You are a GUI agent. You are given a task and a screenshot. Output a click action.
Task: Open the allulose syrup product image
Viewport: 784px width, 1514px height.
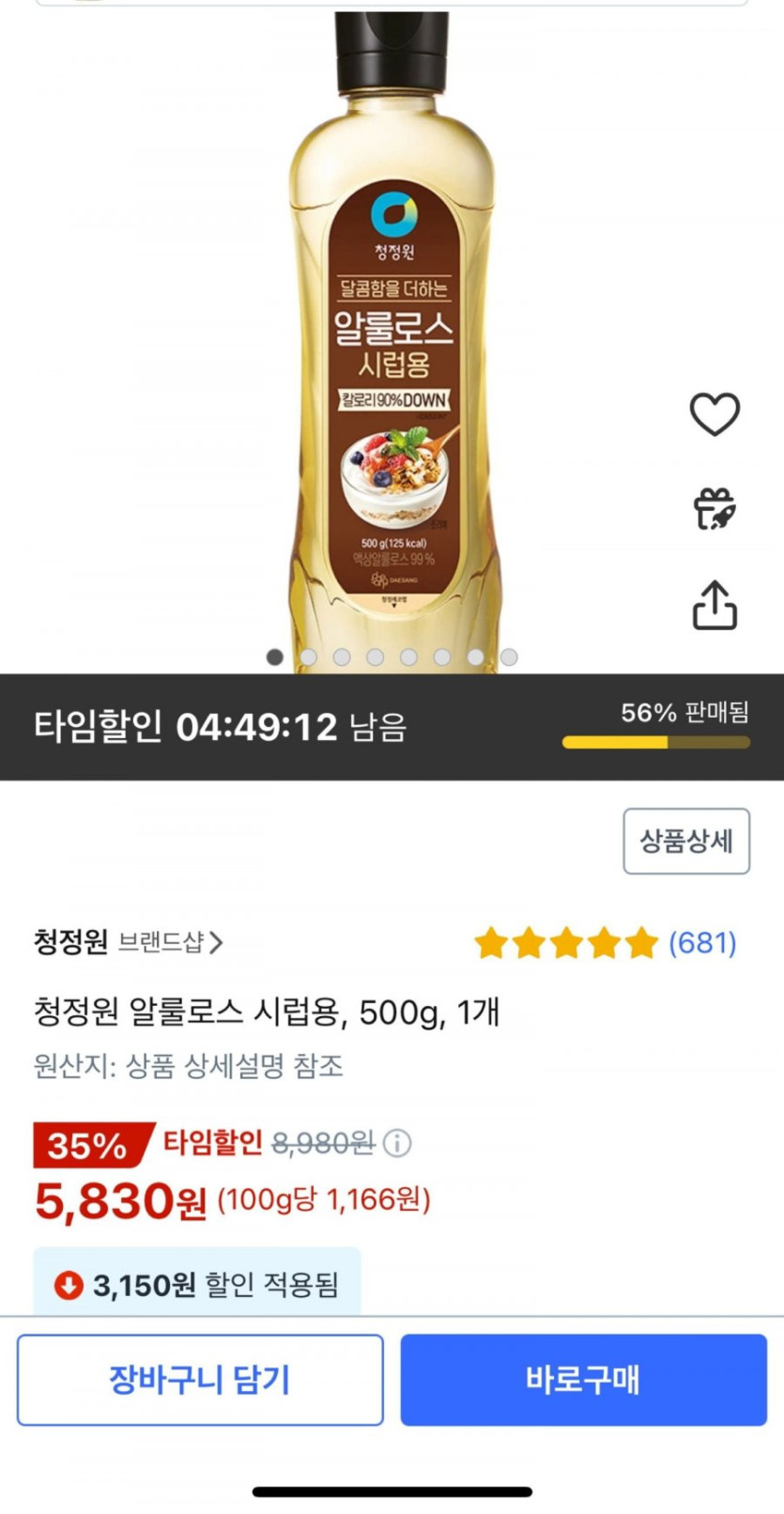point(392,338)
